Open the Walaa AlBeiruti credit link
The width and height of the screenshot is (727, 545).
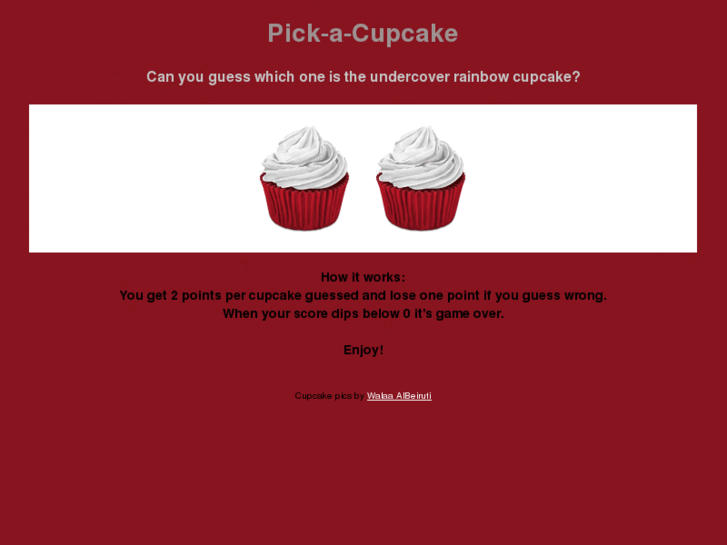[x=399, y=396]
